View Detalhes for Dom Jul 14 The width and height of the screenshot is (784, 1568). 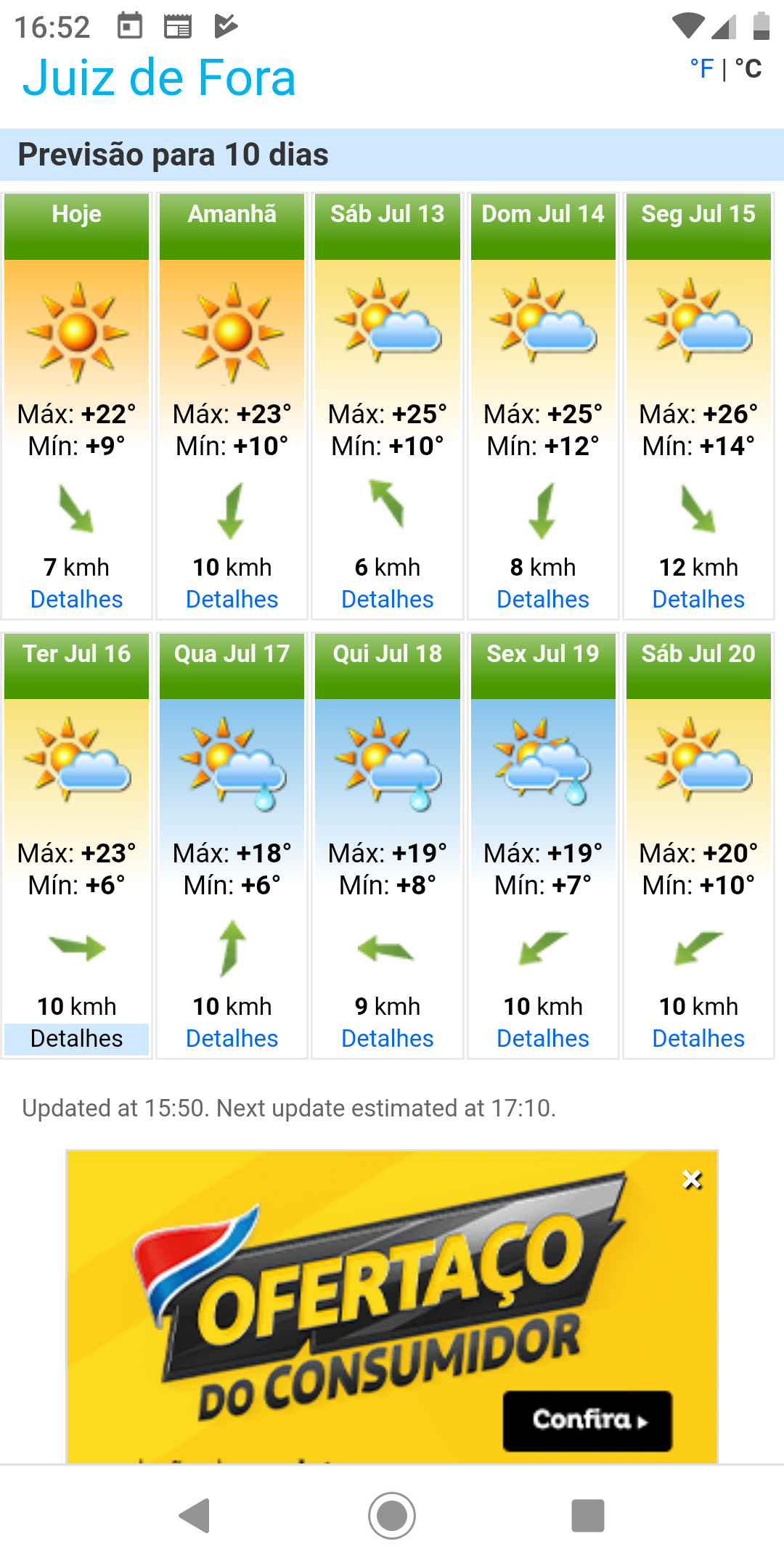coord(542,600)
